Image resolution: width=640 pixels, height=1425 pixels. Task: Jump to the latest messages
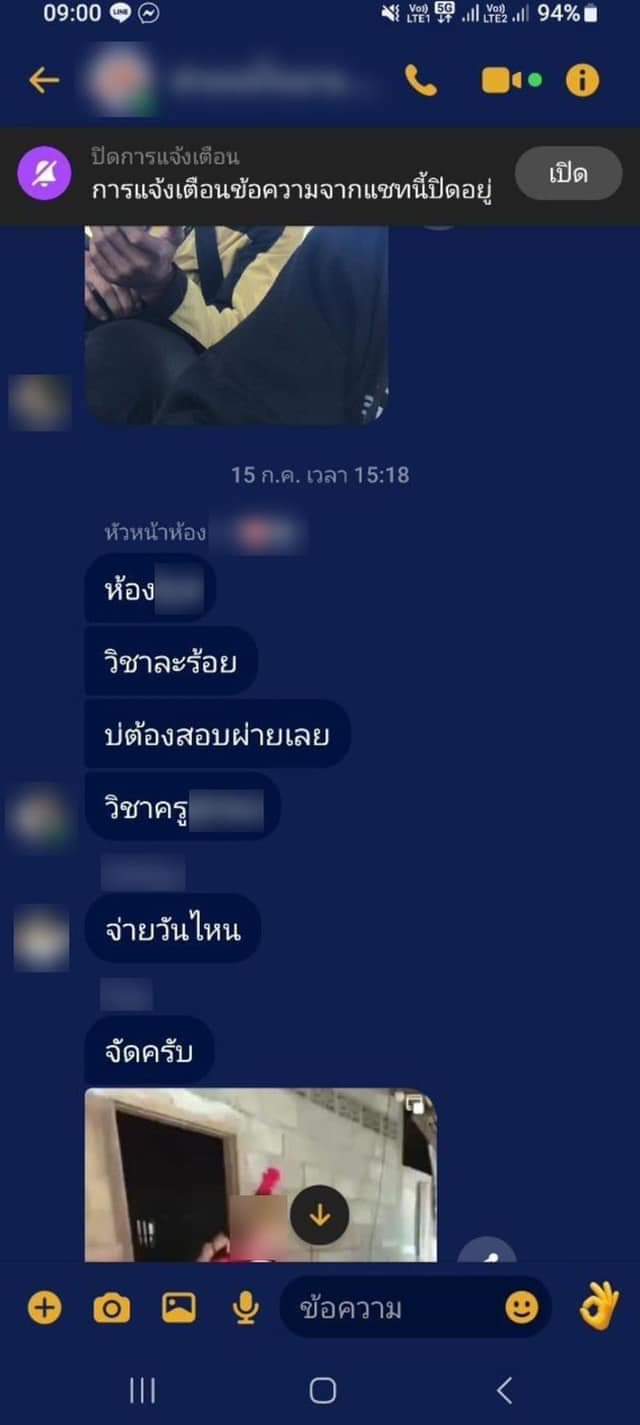coord(319,1215)
